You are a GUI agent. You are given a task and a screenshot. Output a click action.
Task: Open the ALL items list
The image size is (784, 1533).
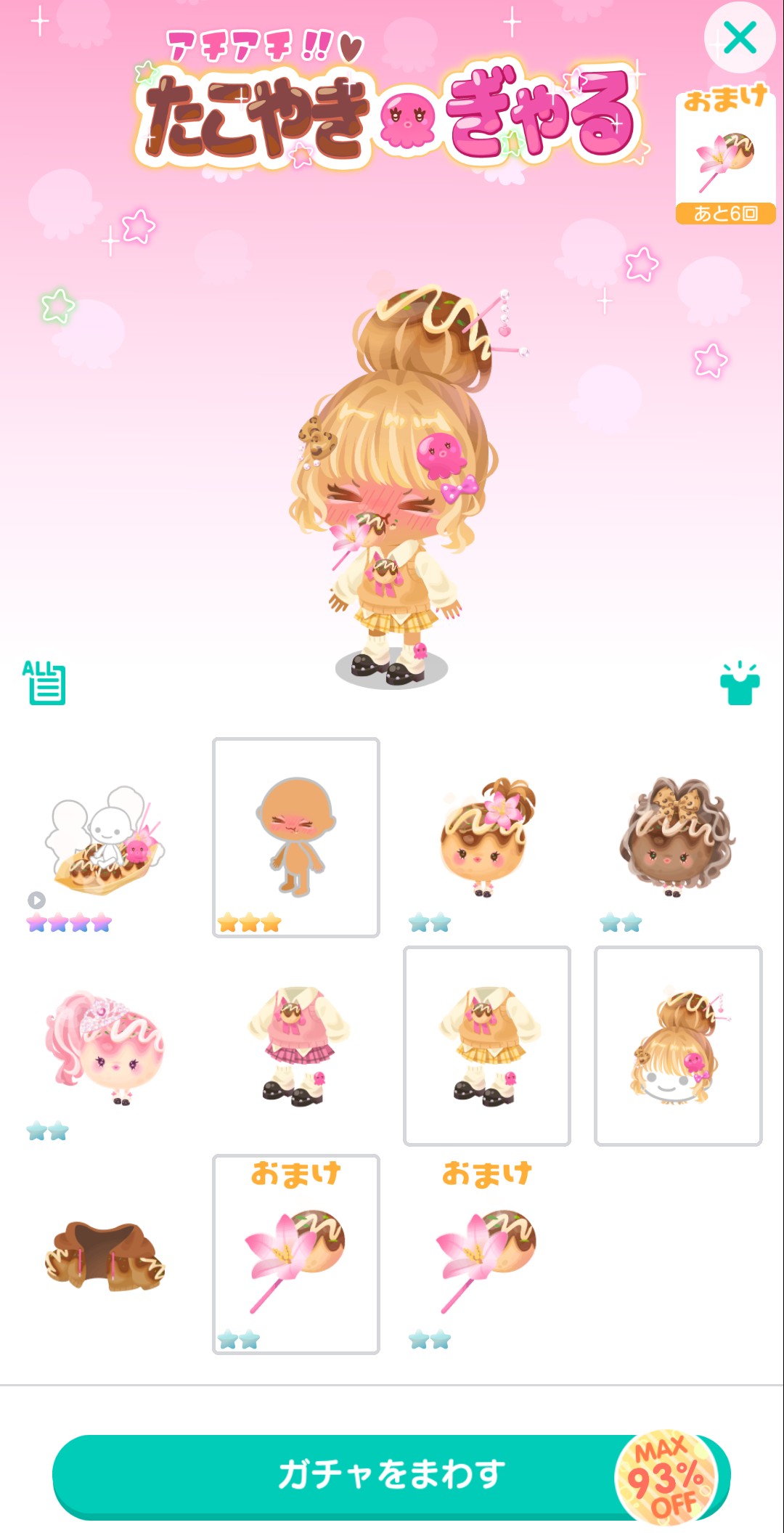44,682
